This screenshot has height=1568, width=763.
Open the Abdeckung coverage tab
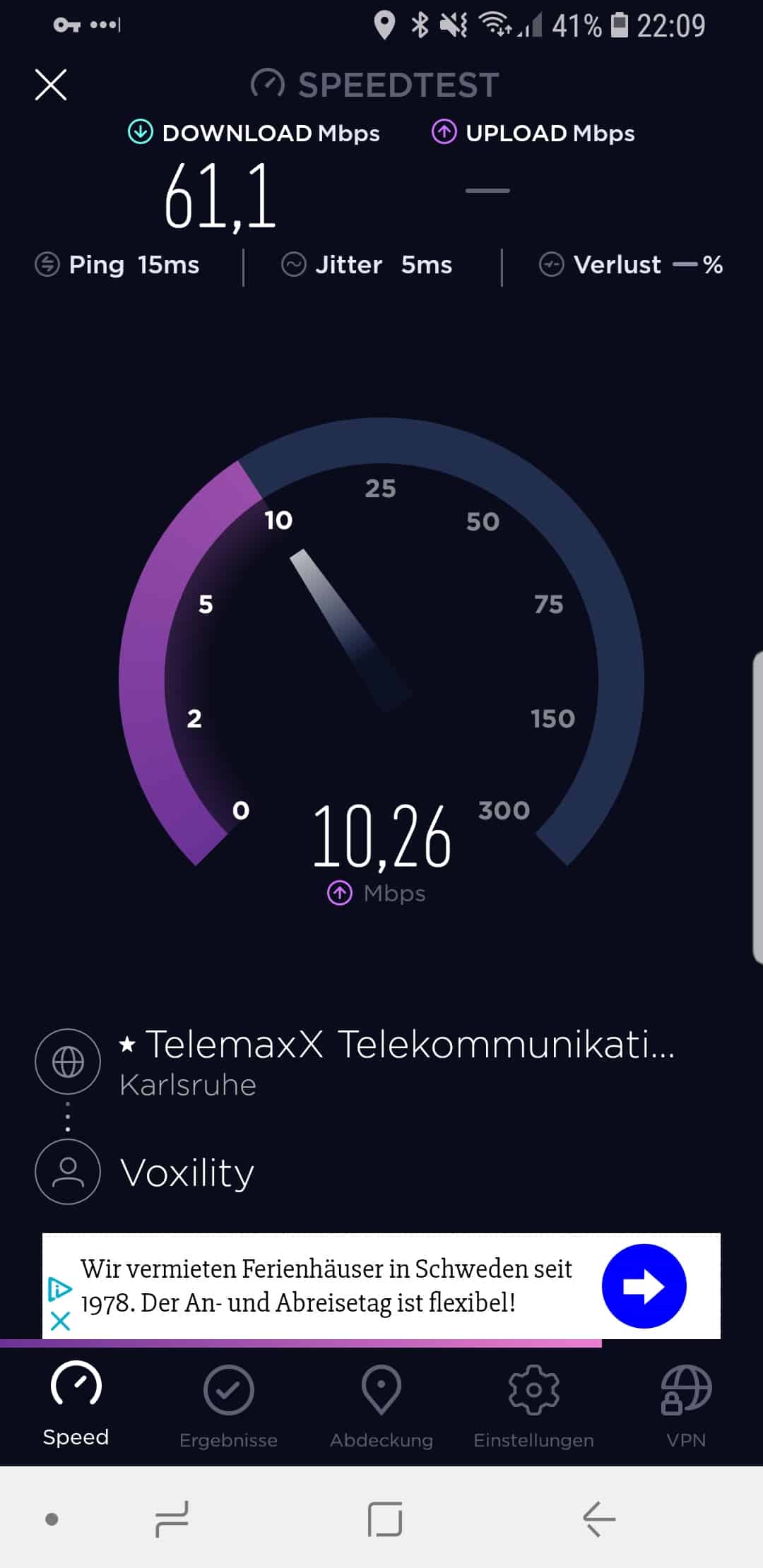coord(381,1407)
